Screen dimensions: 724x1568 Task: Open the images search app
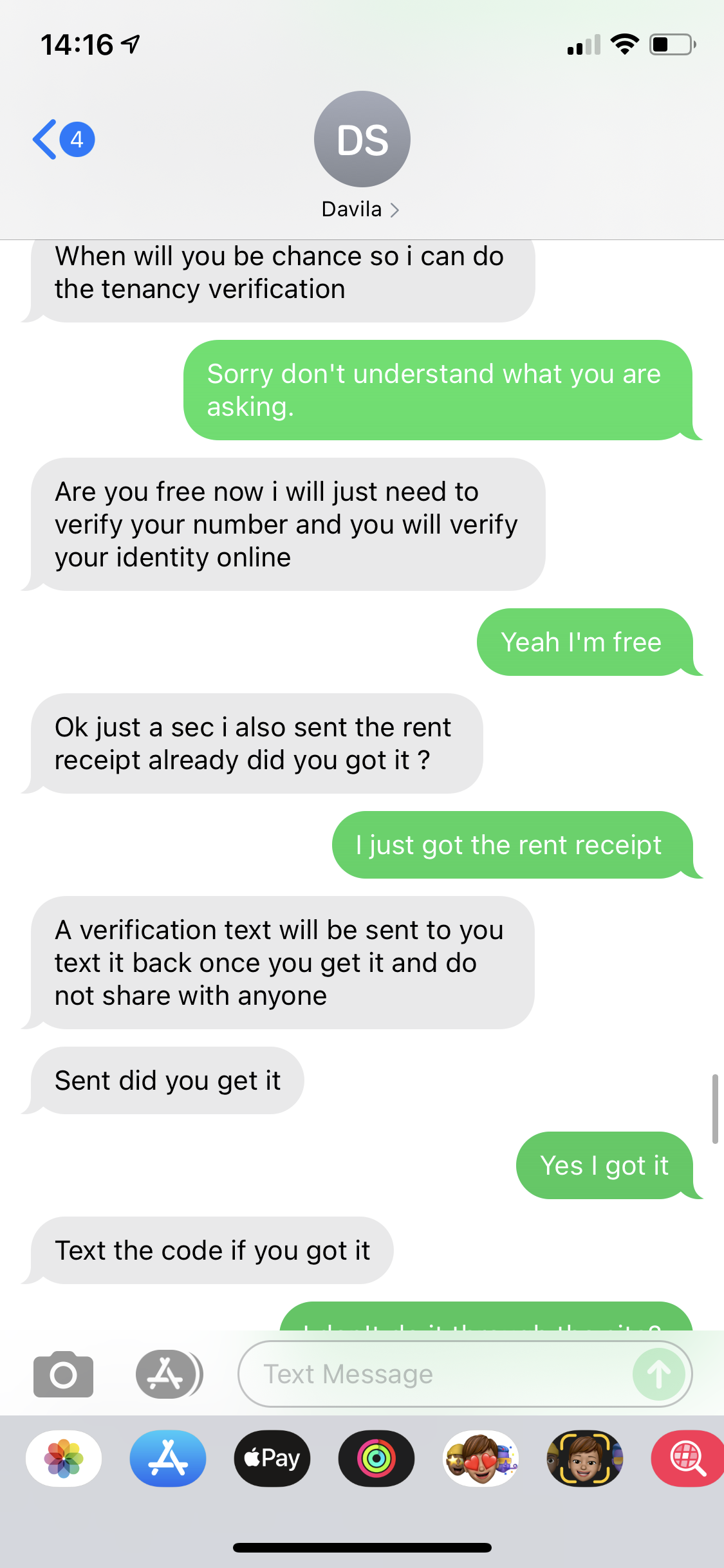(687, 1459)
